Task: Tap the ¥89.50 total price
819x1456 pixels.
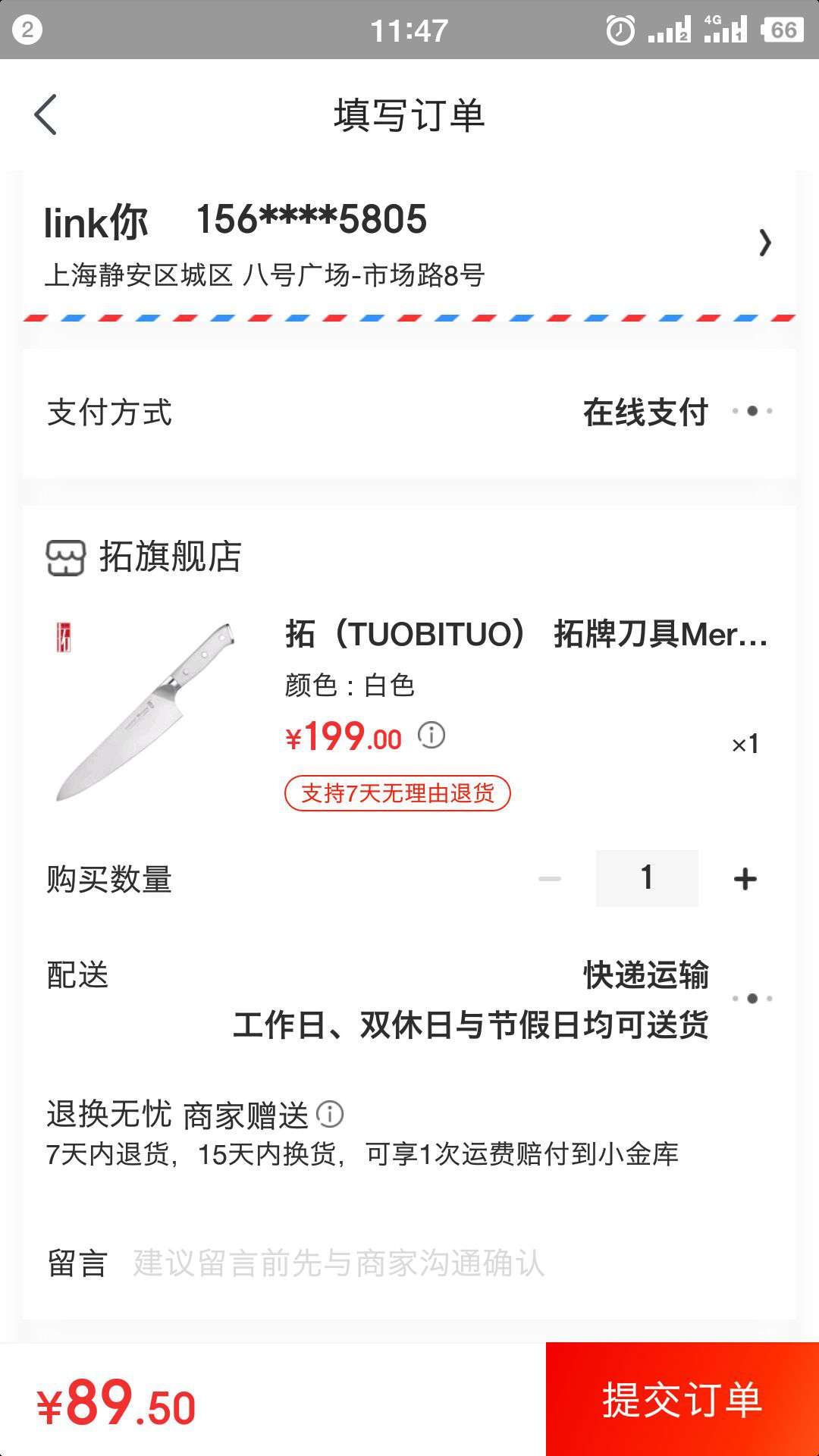Action: point(115,1401)
